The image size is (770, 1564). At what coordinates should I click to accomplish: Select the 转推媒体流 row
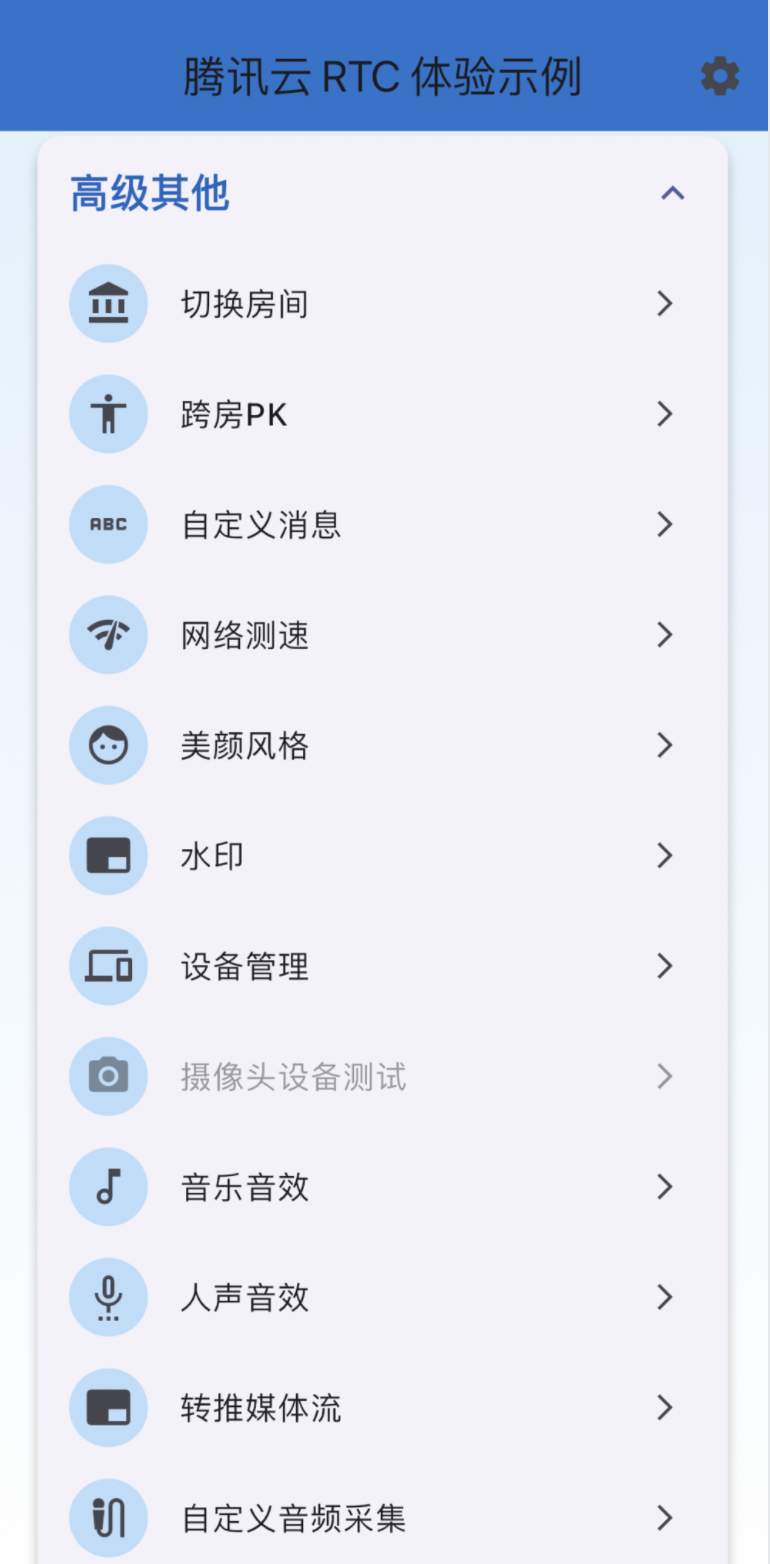click(x=383, y=1408)
